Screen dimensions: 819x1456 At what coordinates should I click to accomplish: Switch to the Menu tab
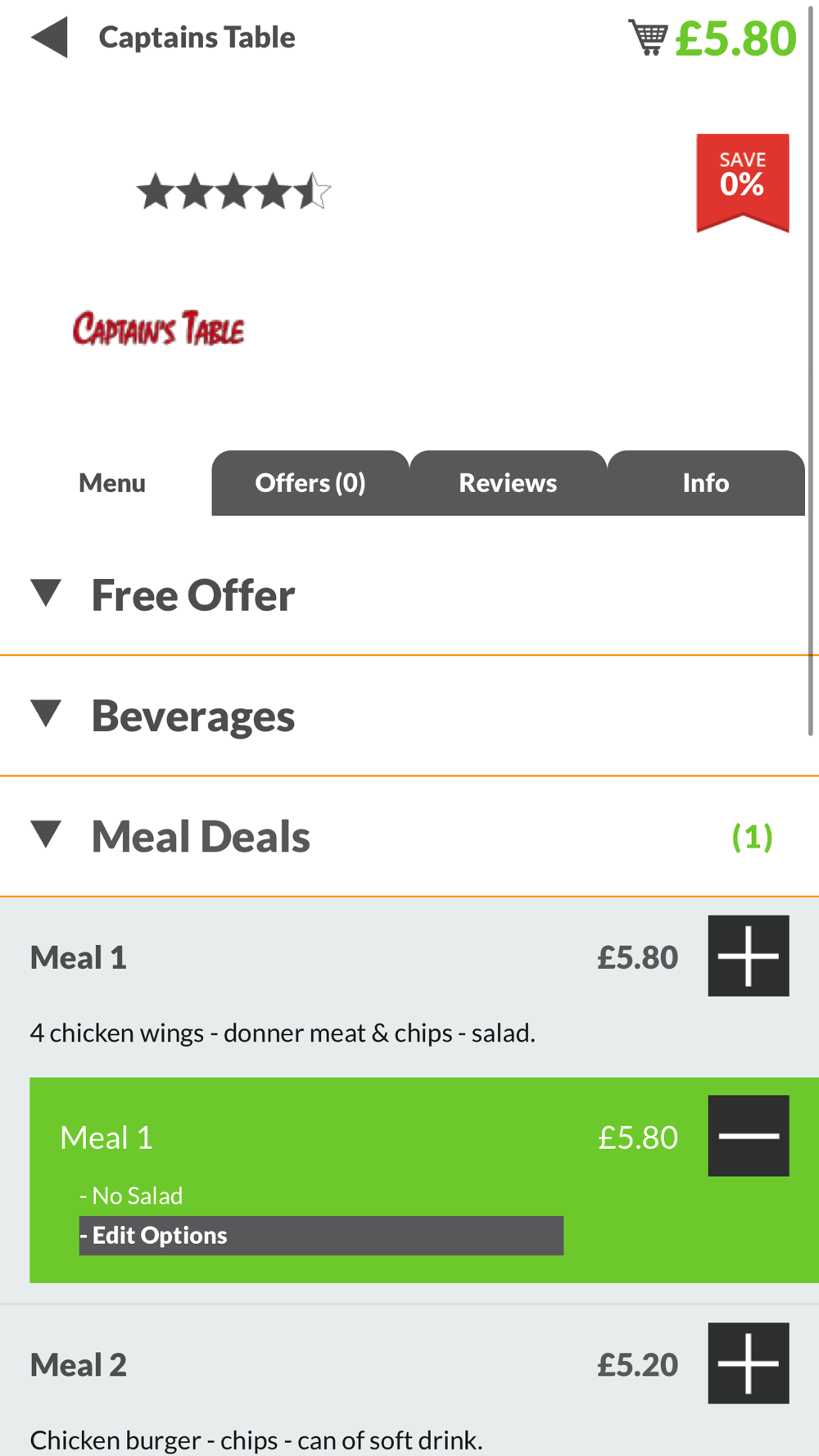[x=112, y=482]
